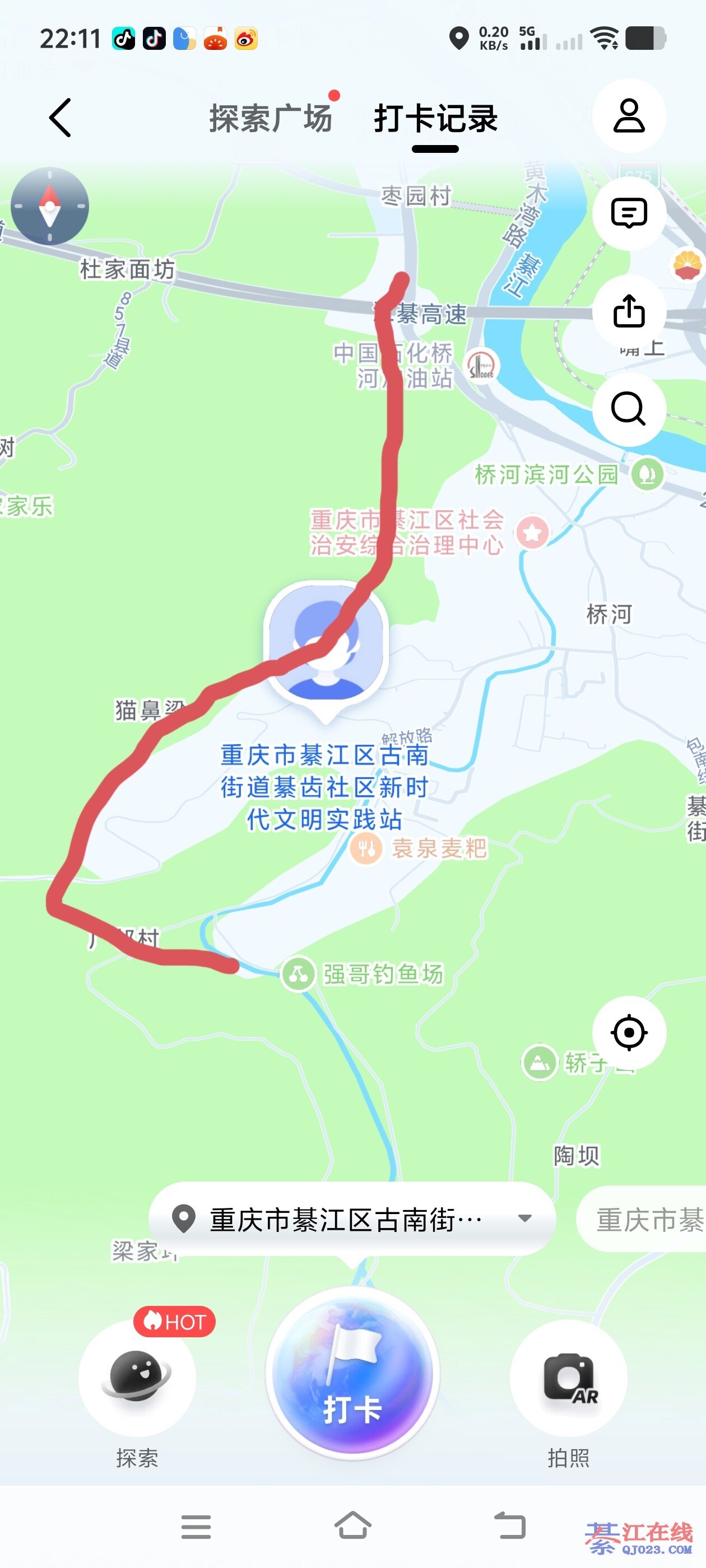Go back with the top-left arrow
Viewport: 706px width, 1568px height.
tap(61, 118)
